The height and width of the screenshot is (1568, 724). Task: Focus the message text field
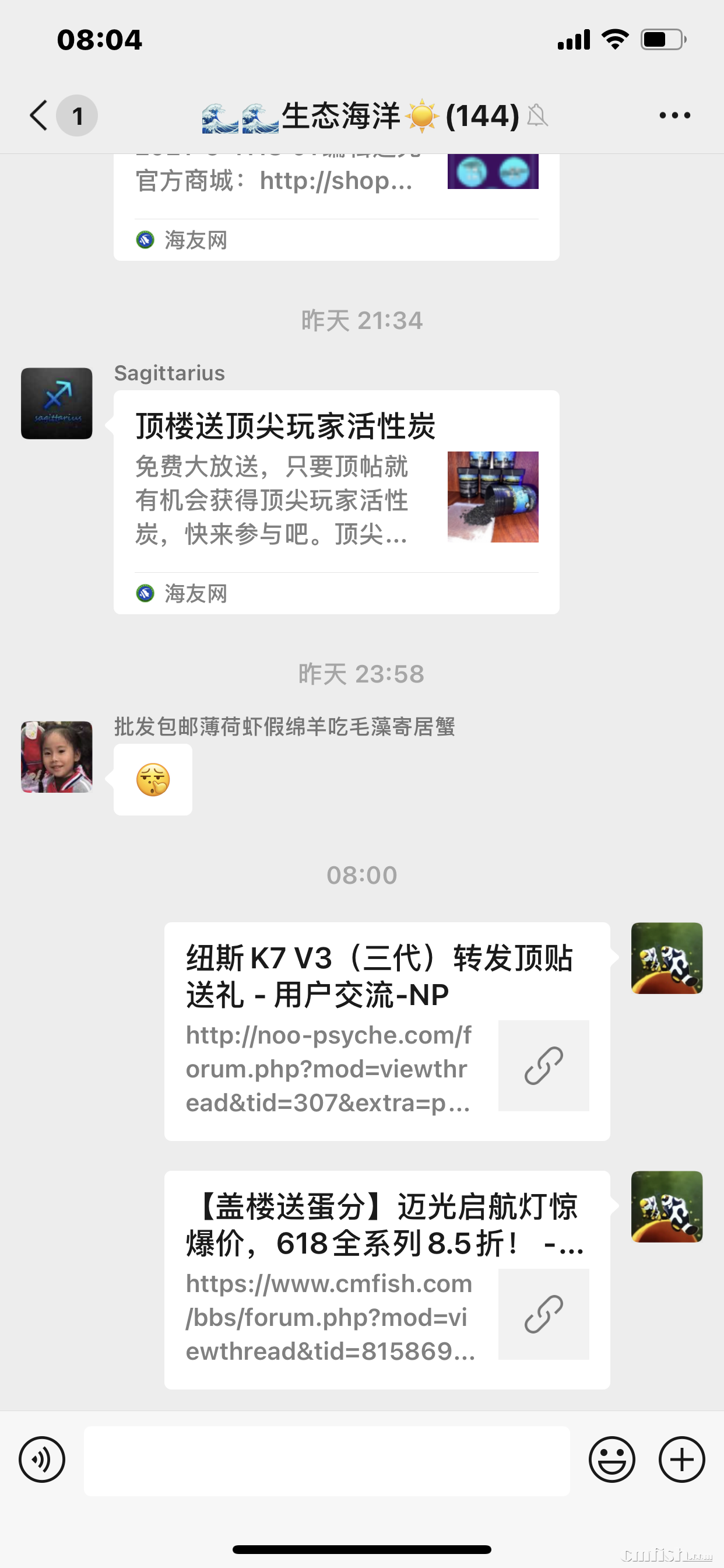(326, 1460)
